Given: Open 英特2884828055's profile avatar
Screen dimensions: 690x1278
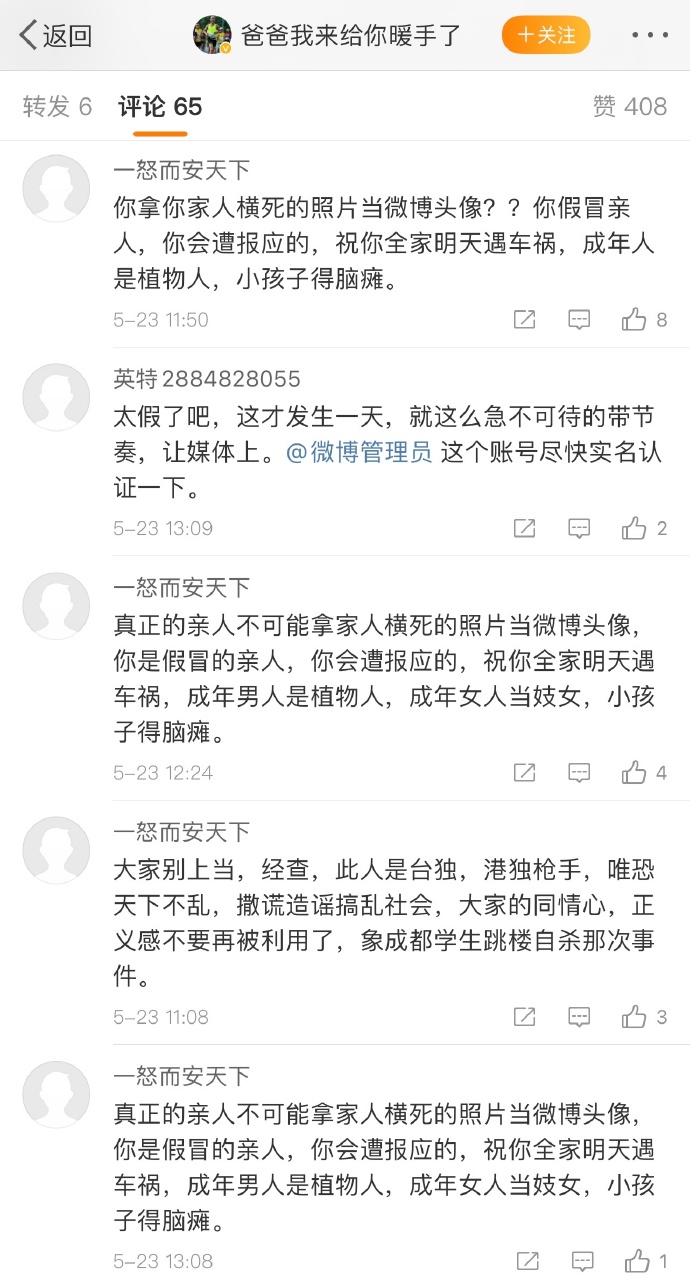Looking at the screenshot, I should [x=56, y=397].
